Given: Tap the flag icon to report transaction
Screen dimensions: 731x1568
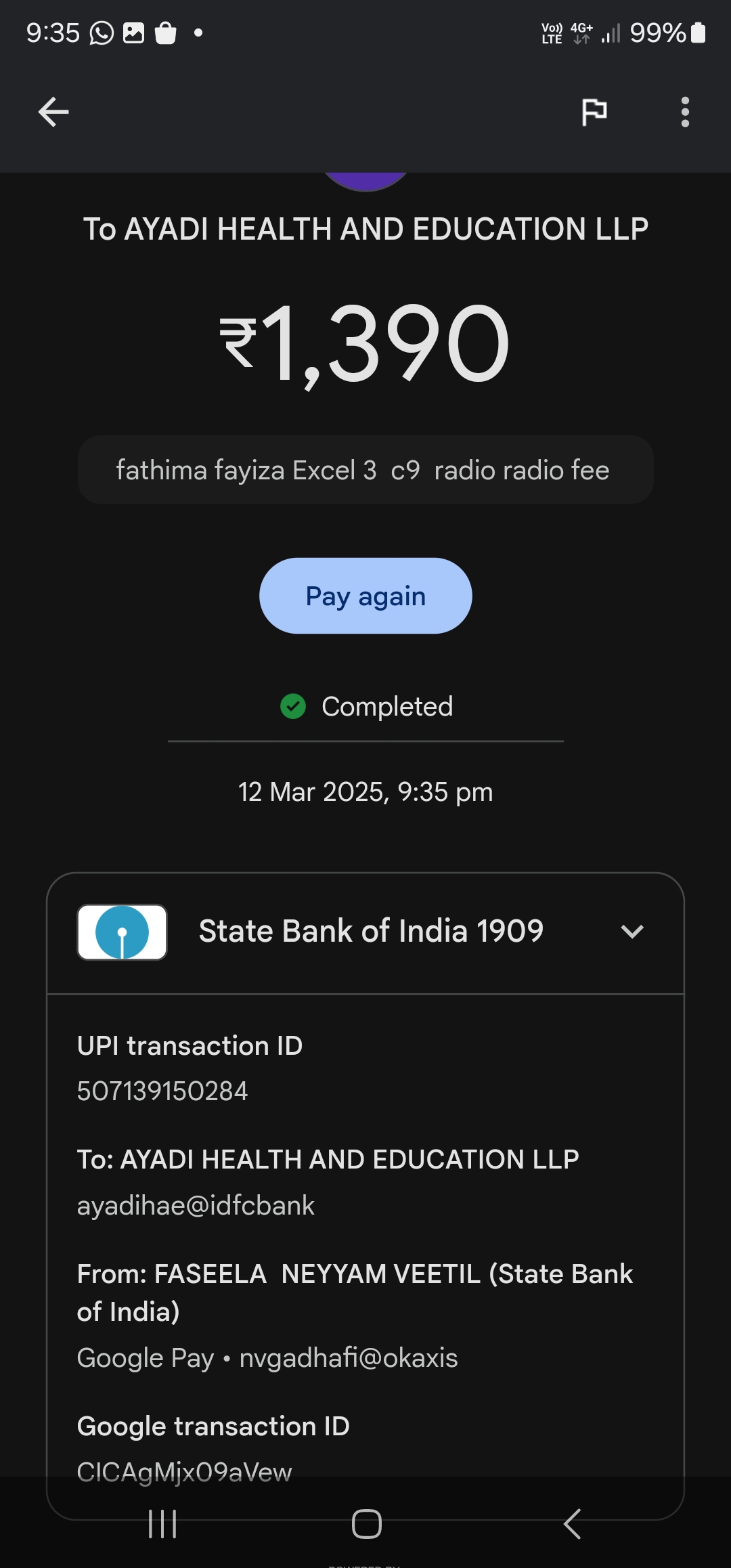Looking at the screenshot, I should point(594,112).
